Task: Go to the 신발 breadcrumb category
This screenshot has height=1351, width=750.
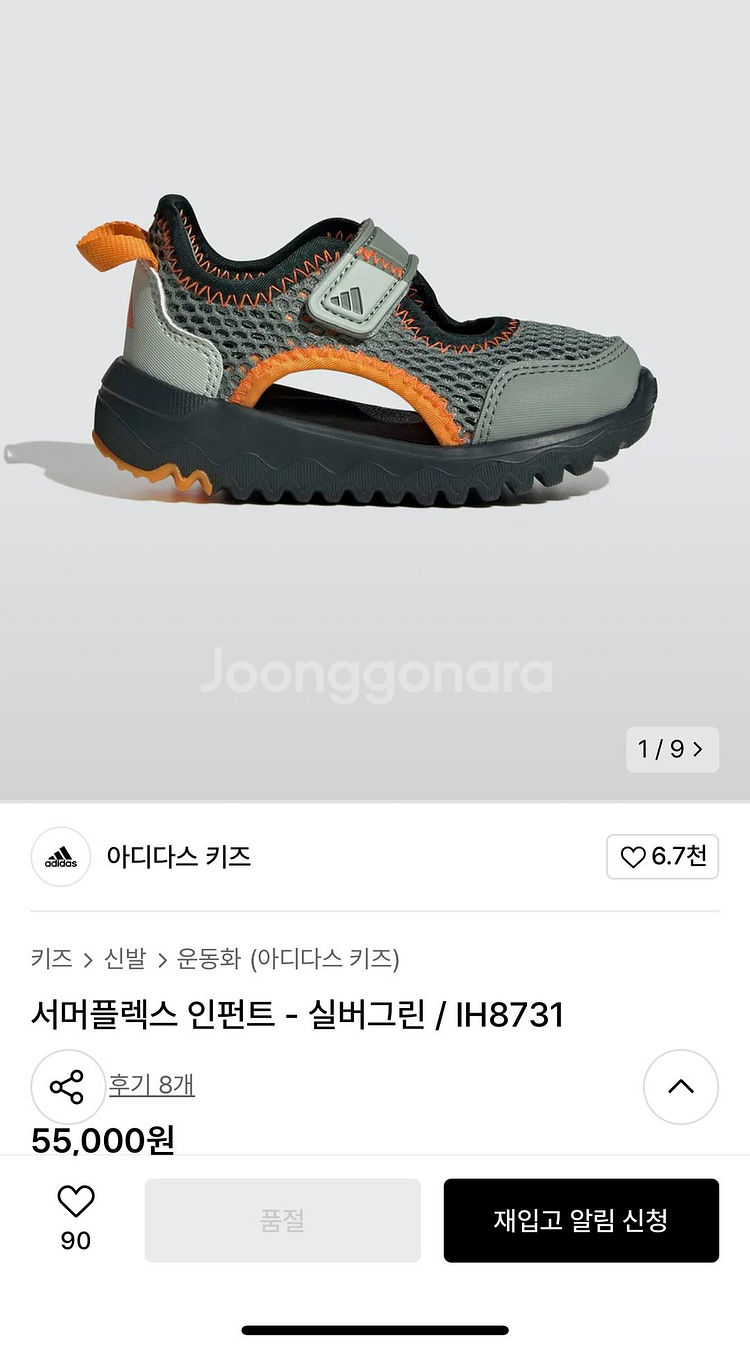Action: point(125,959)
